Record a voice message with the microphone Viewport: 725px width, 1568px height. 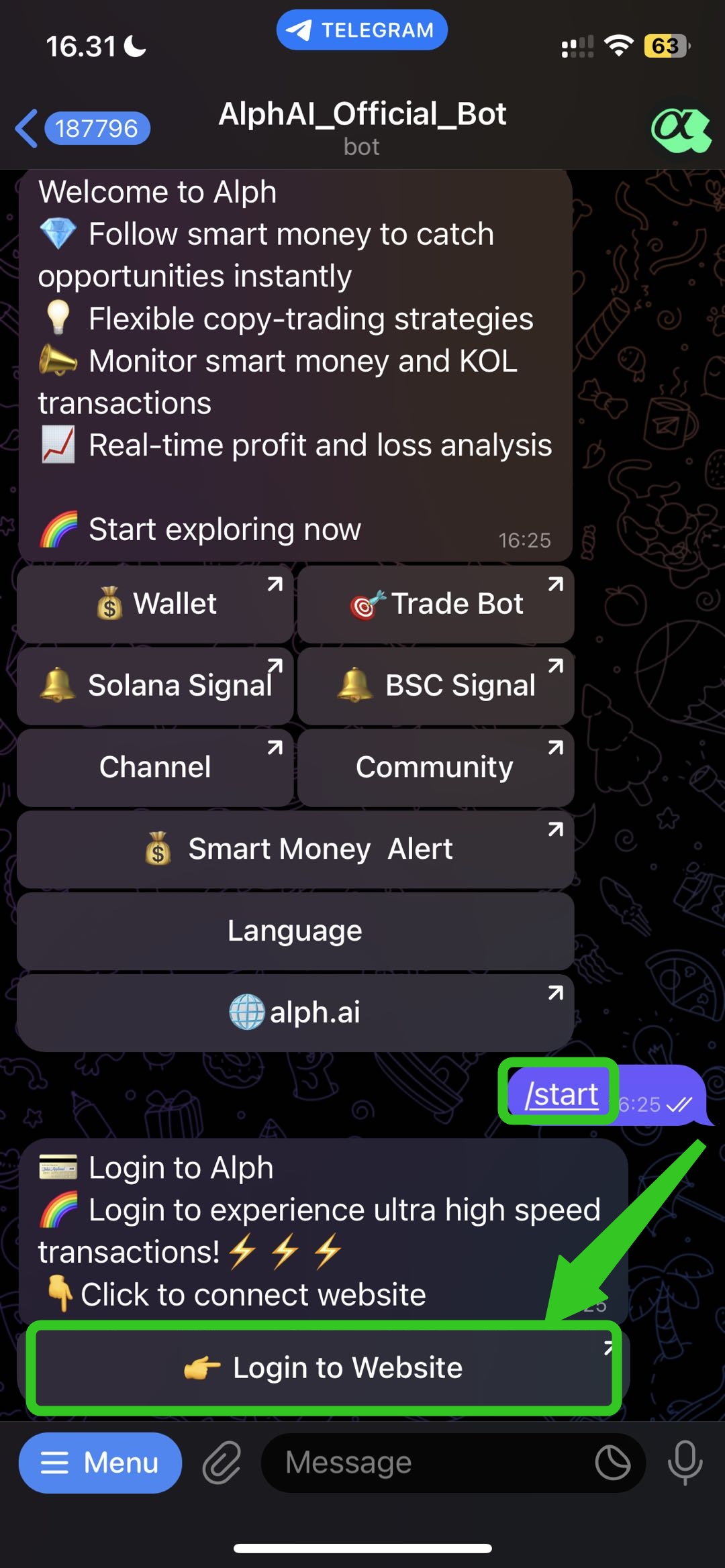click(x=685, y=1463)
